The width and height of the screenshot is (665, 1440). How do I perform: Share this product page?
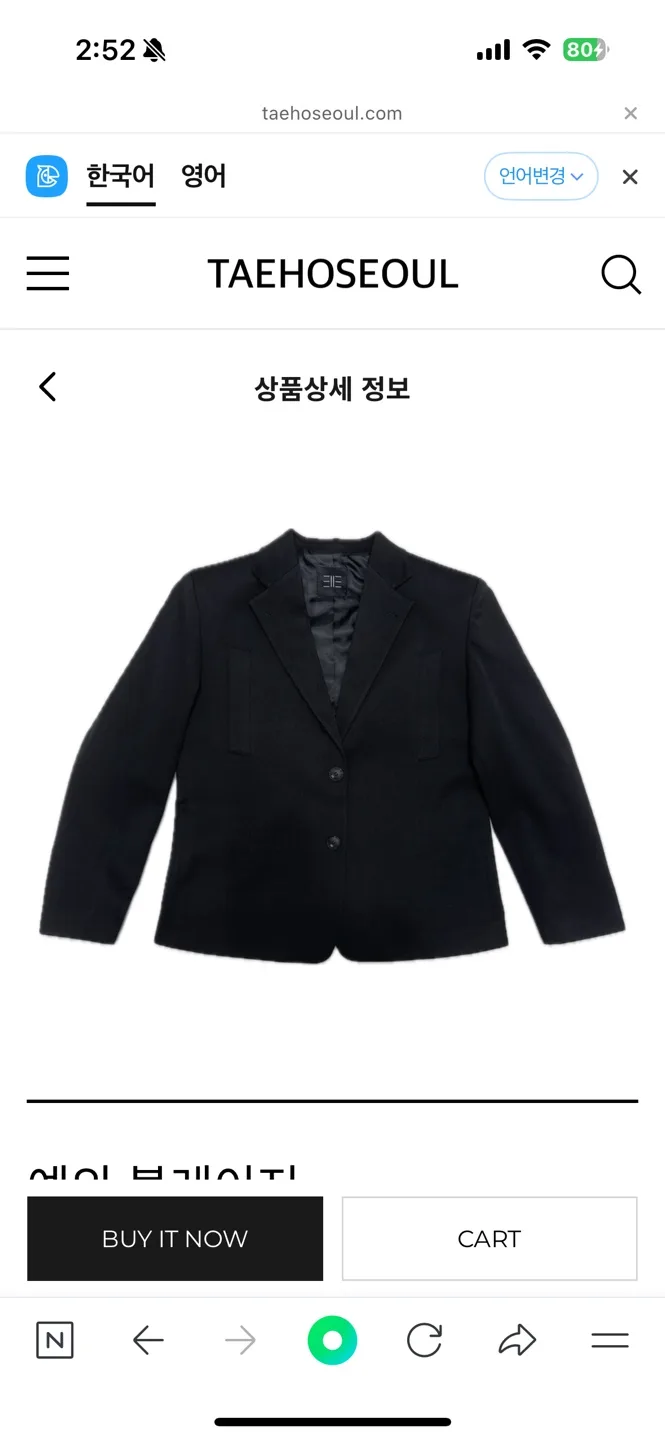pyautogui.click(x=517, y=1340)
